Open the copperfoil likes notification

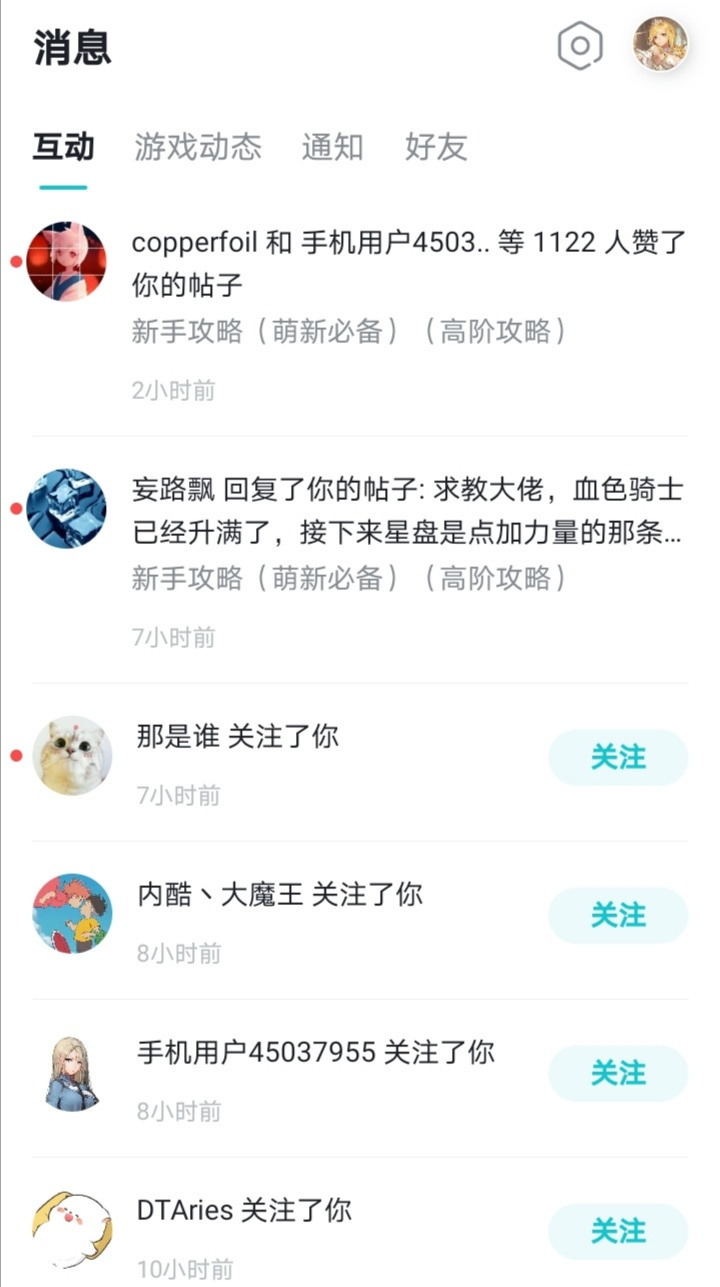coord(360,312)
